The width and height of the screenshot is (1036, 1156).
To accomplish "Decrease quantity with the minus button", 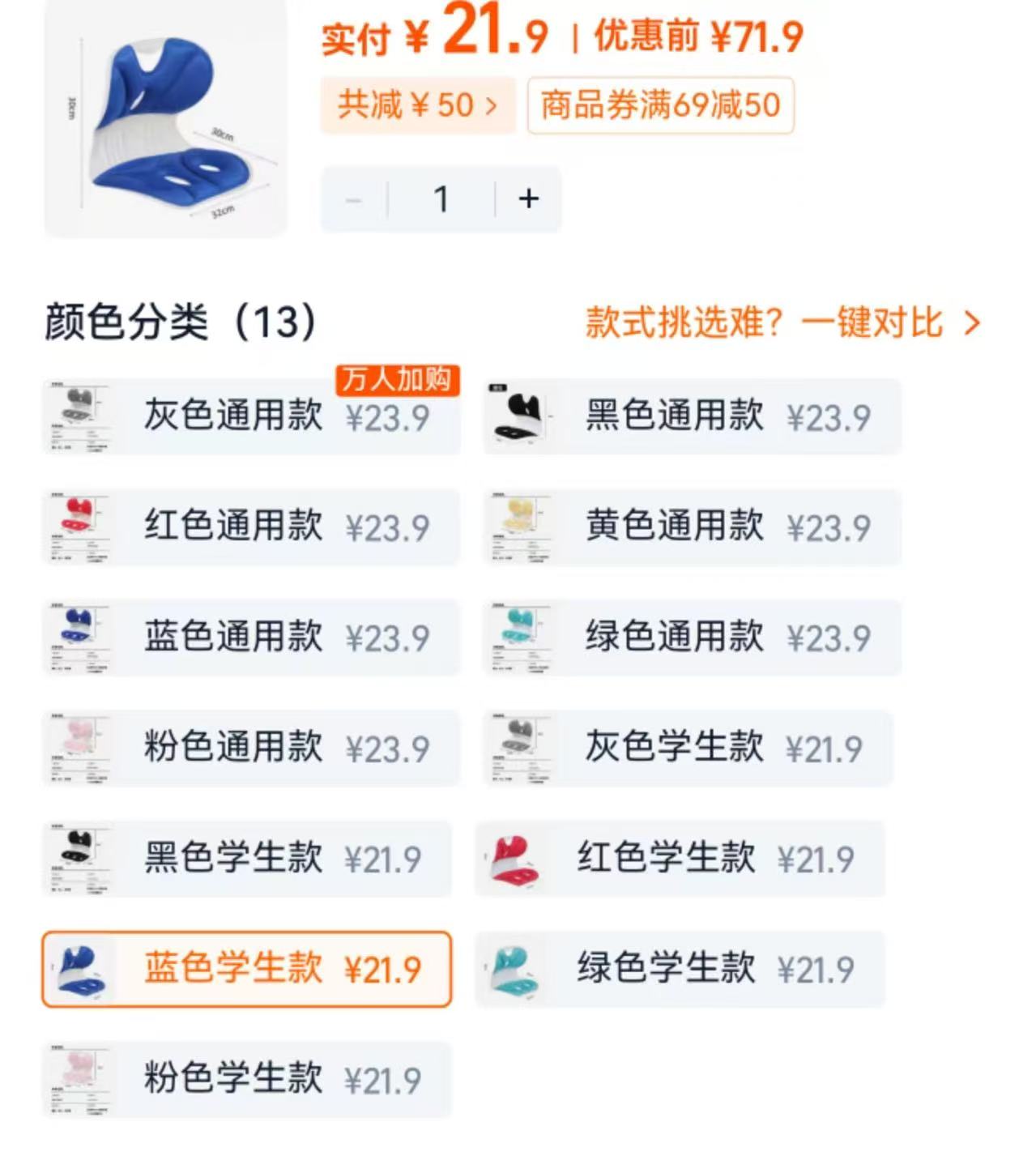I will pyautogui.click(x=354, y=198).
